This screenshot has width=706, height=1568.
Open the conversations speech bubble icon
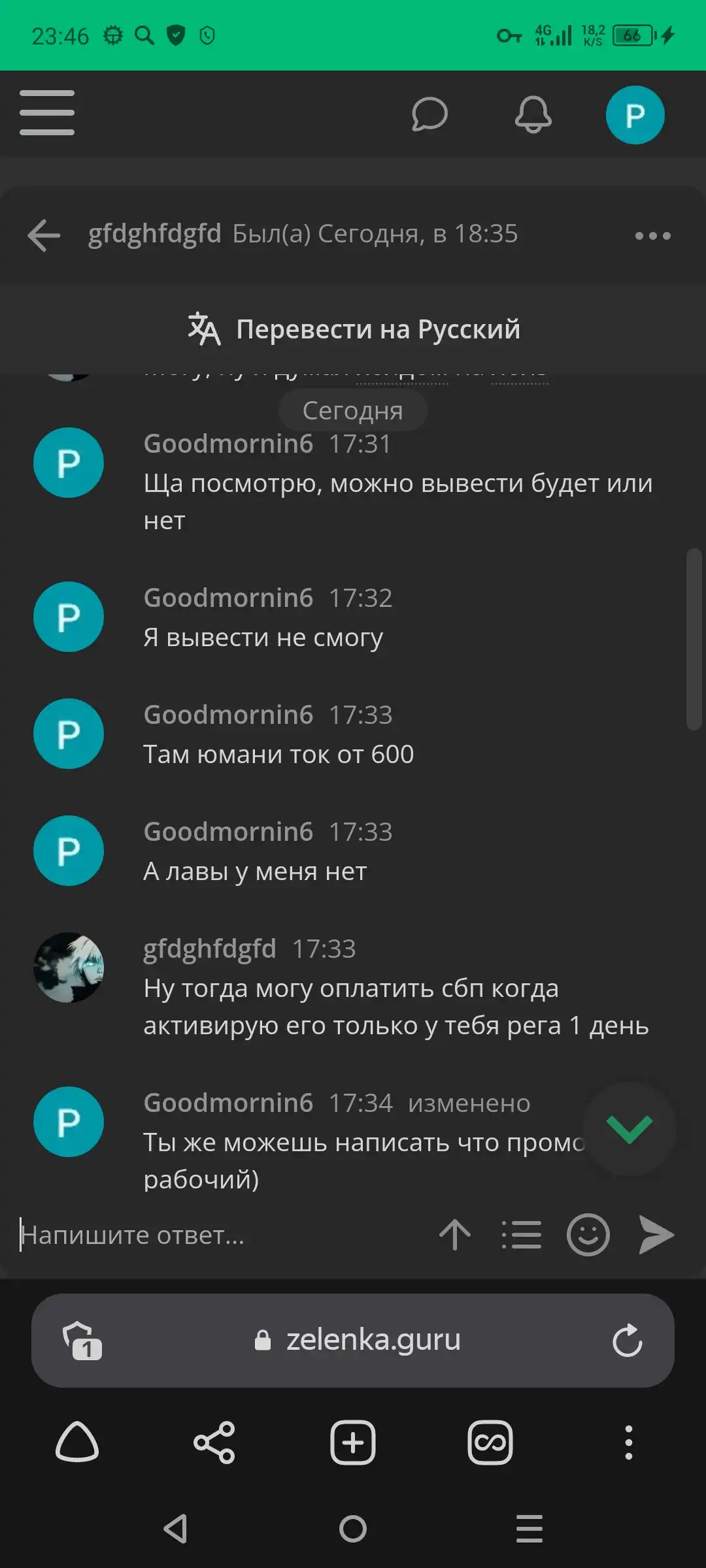[x=429, y=114]
